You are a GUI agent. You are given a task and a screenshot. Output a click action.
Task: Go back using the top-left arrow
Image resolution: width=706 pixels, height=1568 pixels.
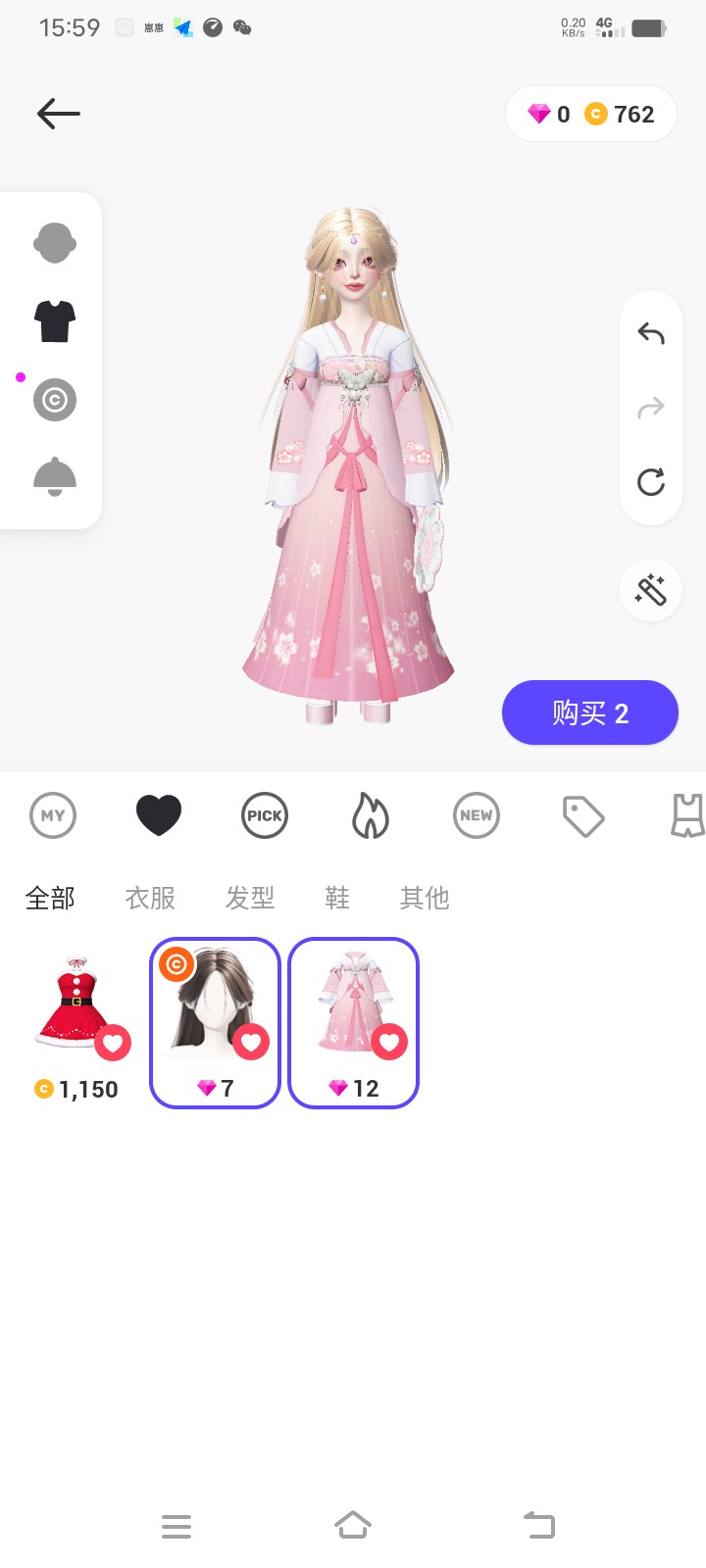coord(59,114)
